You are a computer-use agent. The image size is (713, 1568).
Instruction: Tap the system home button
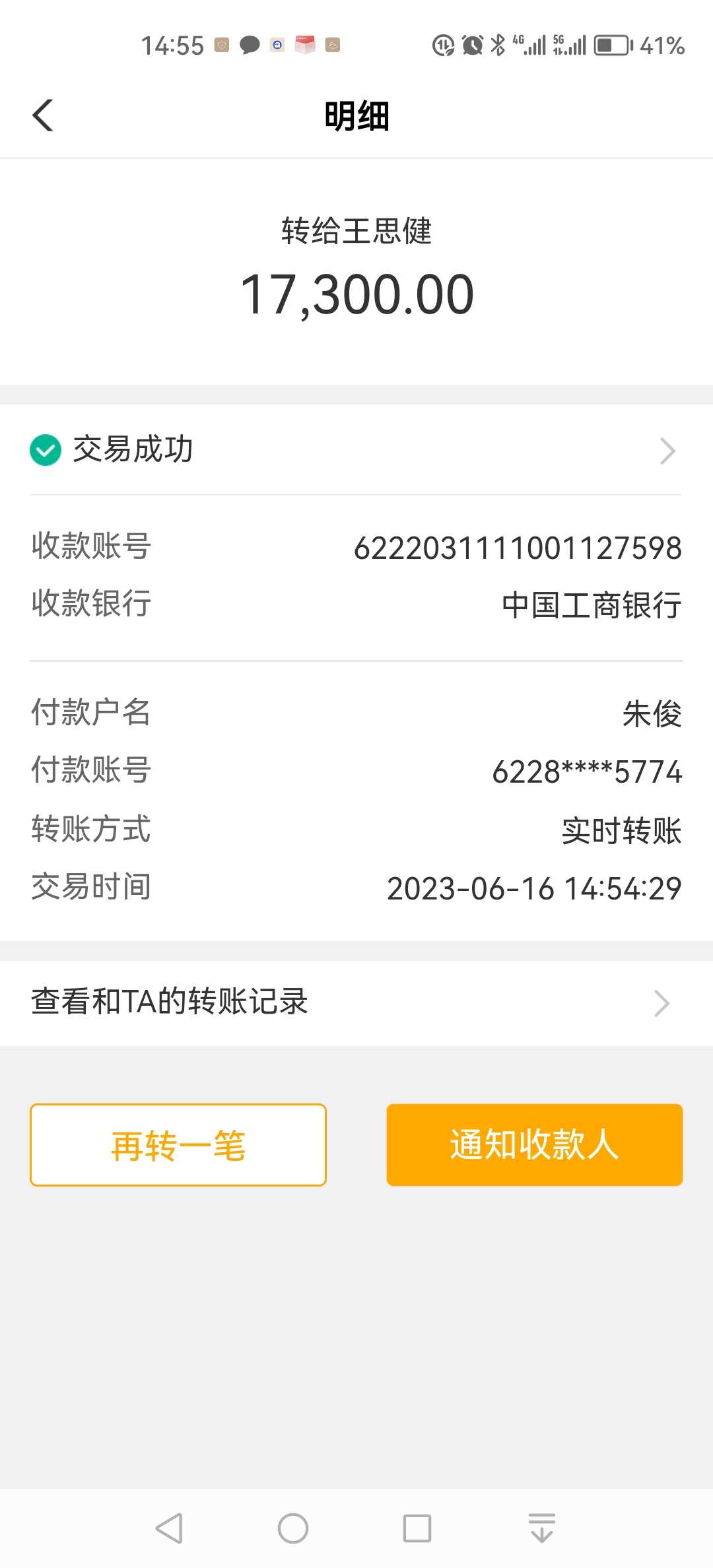pos(293,1528)
